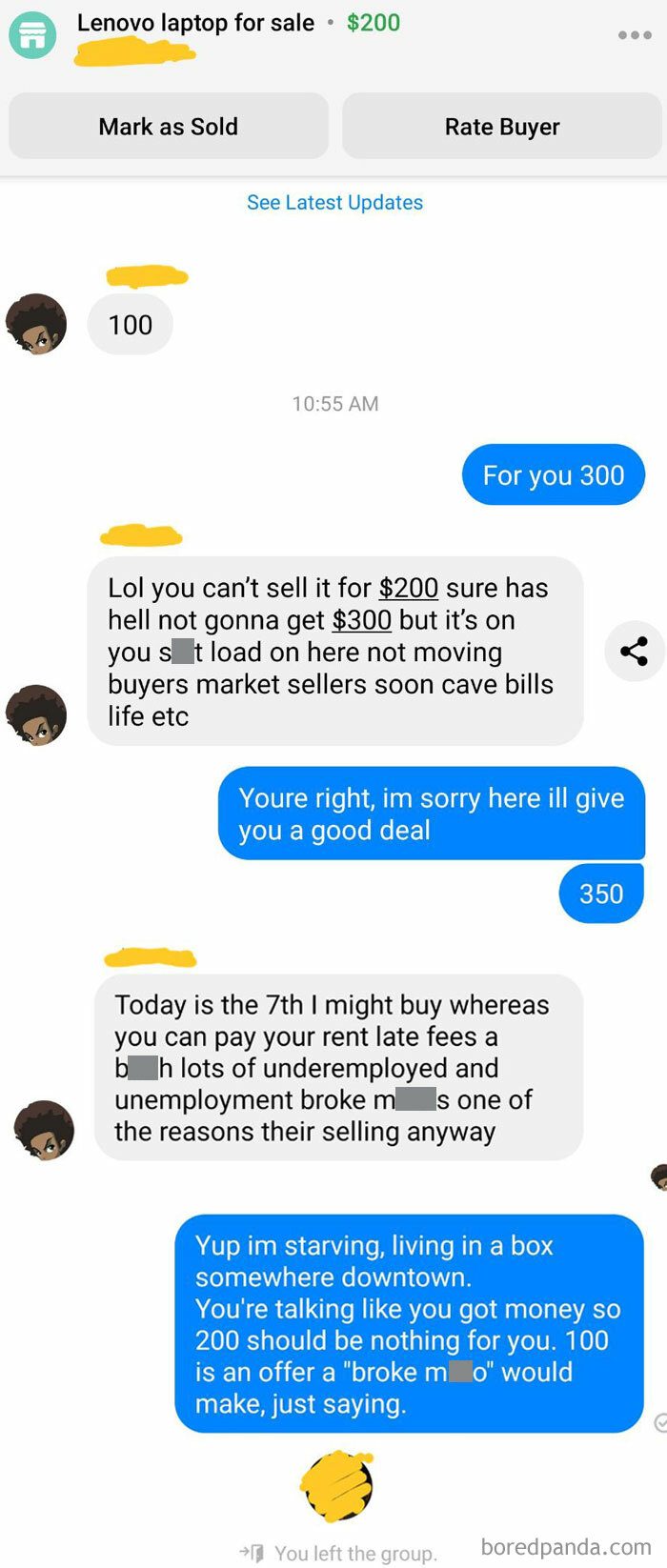Tap the buyer's avatar beside the 100 message

pos(36,324)
